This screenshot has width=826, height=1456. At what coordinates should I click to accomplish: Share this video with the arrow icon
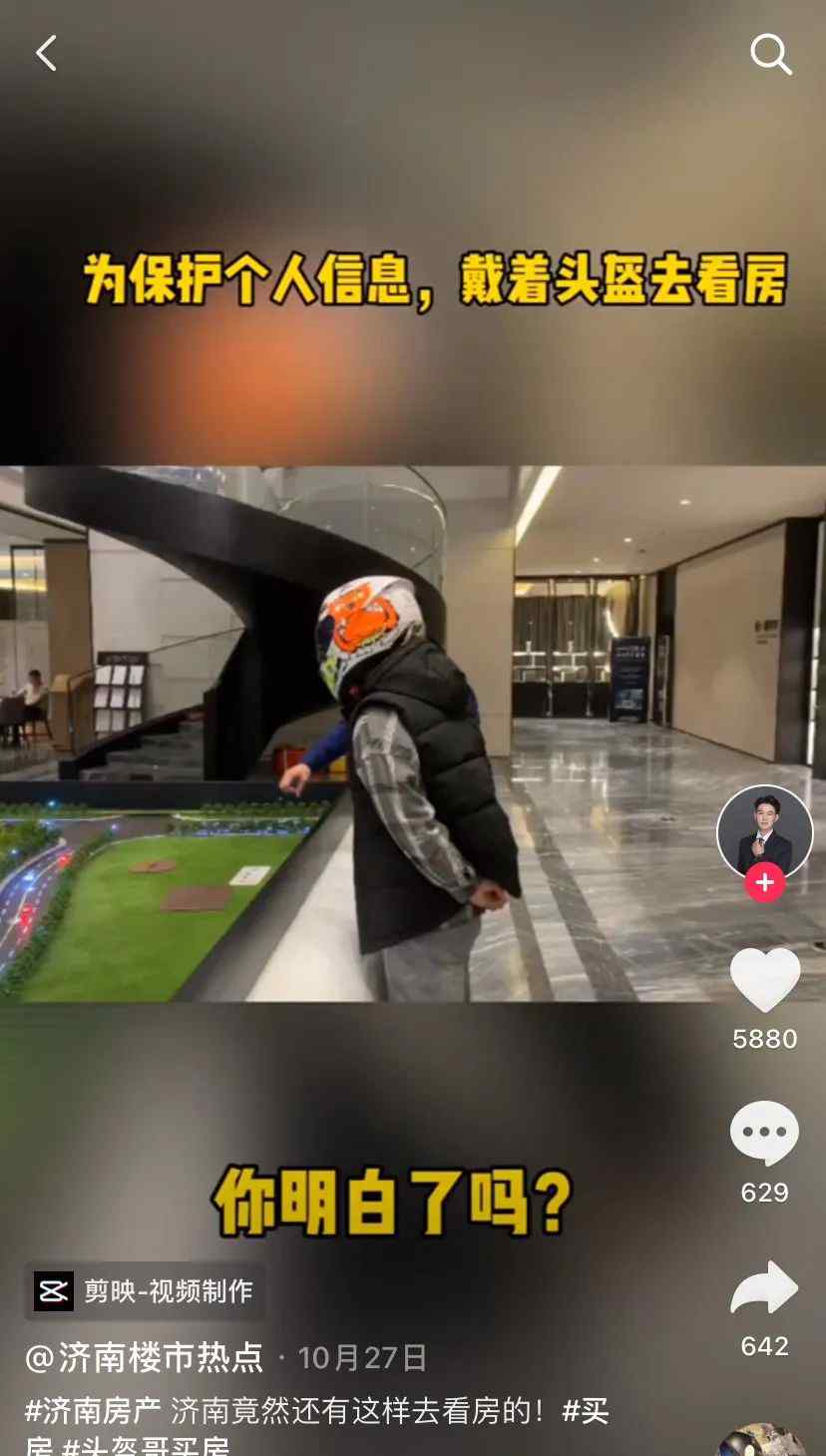pos(765,1288)
